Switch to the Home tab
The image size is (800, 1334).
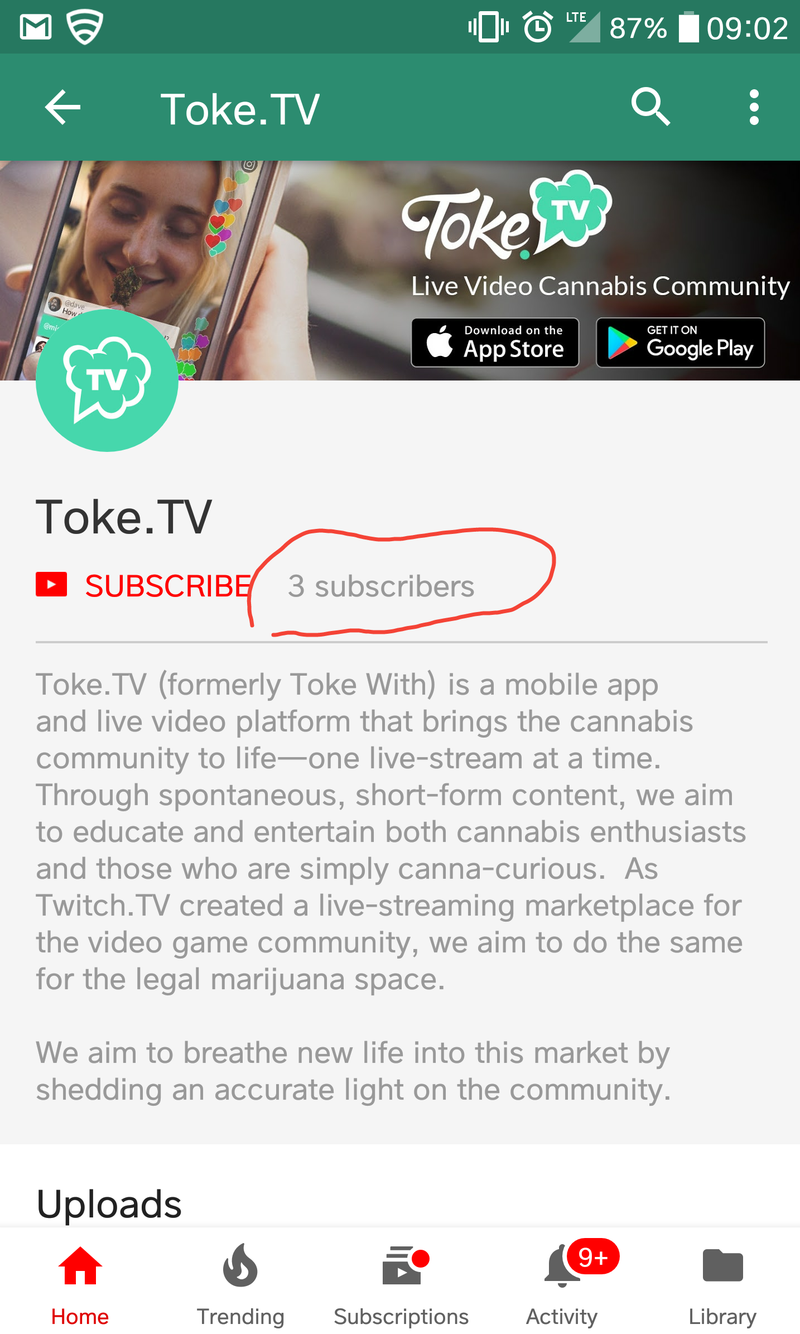(80, 1285)
